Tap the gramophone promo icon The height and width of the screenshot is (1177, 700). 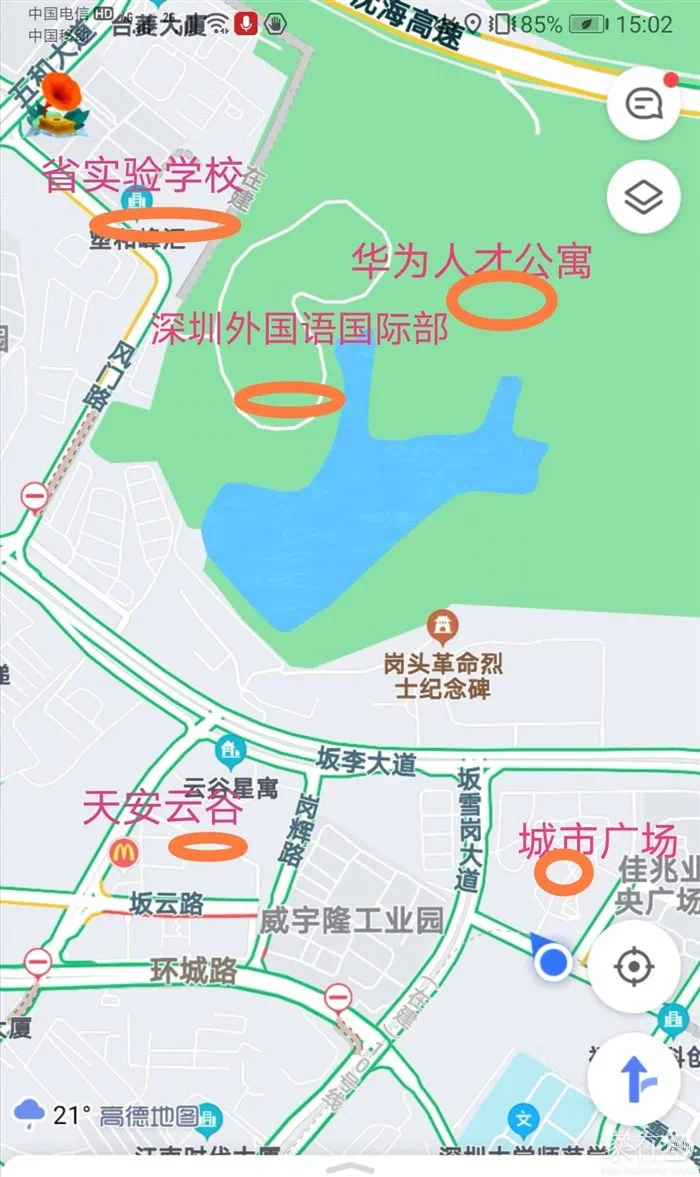tap(57, 103)
